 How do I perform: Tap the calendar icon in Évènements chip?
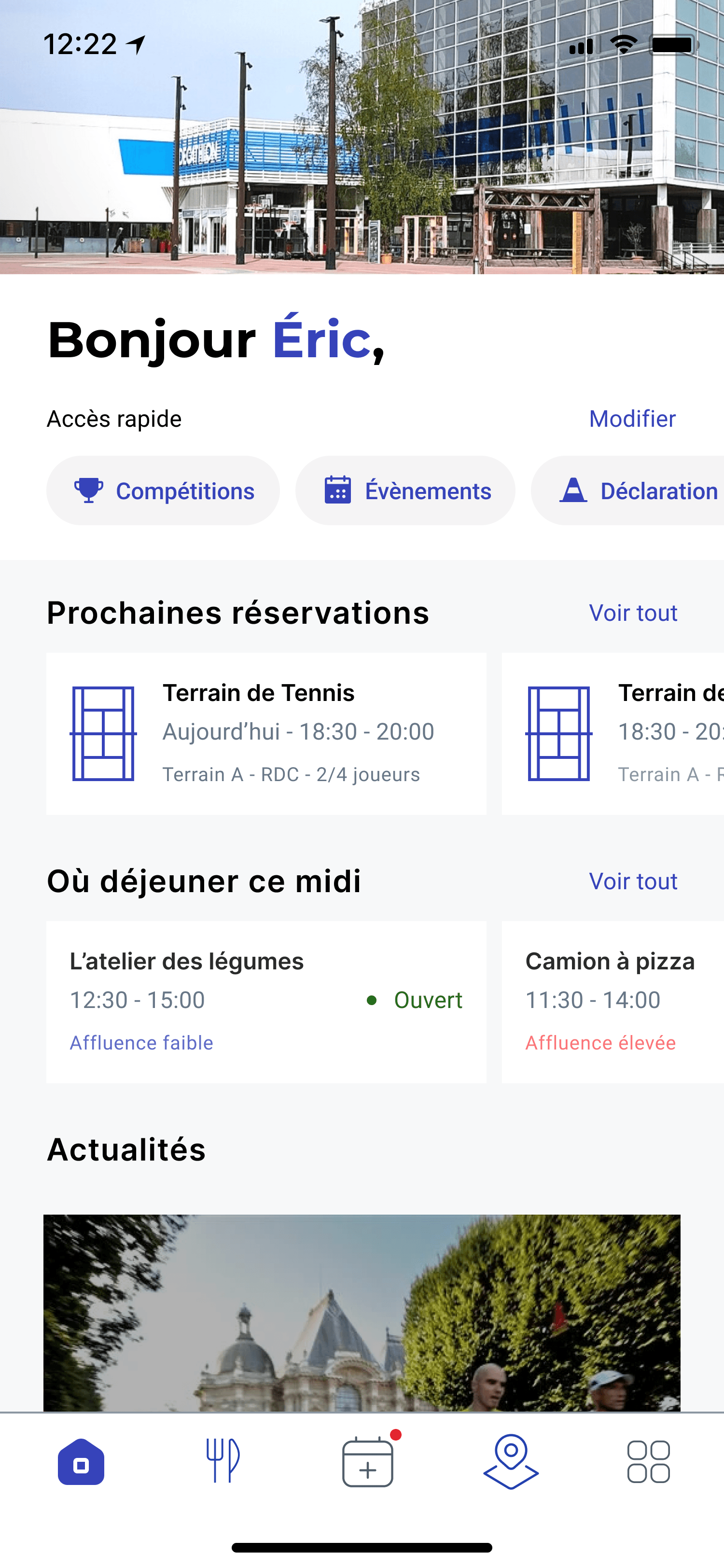click(x=338, y=490)
